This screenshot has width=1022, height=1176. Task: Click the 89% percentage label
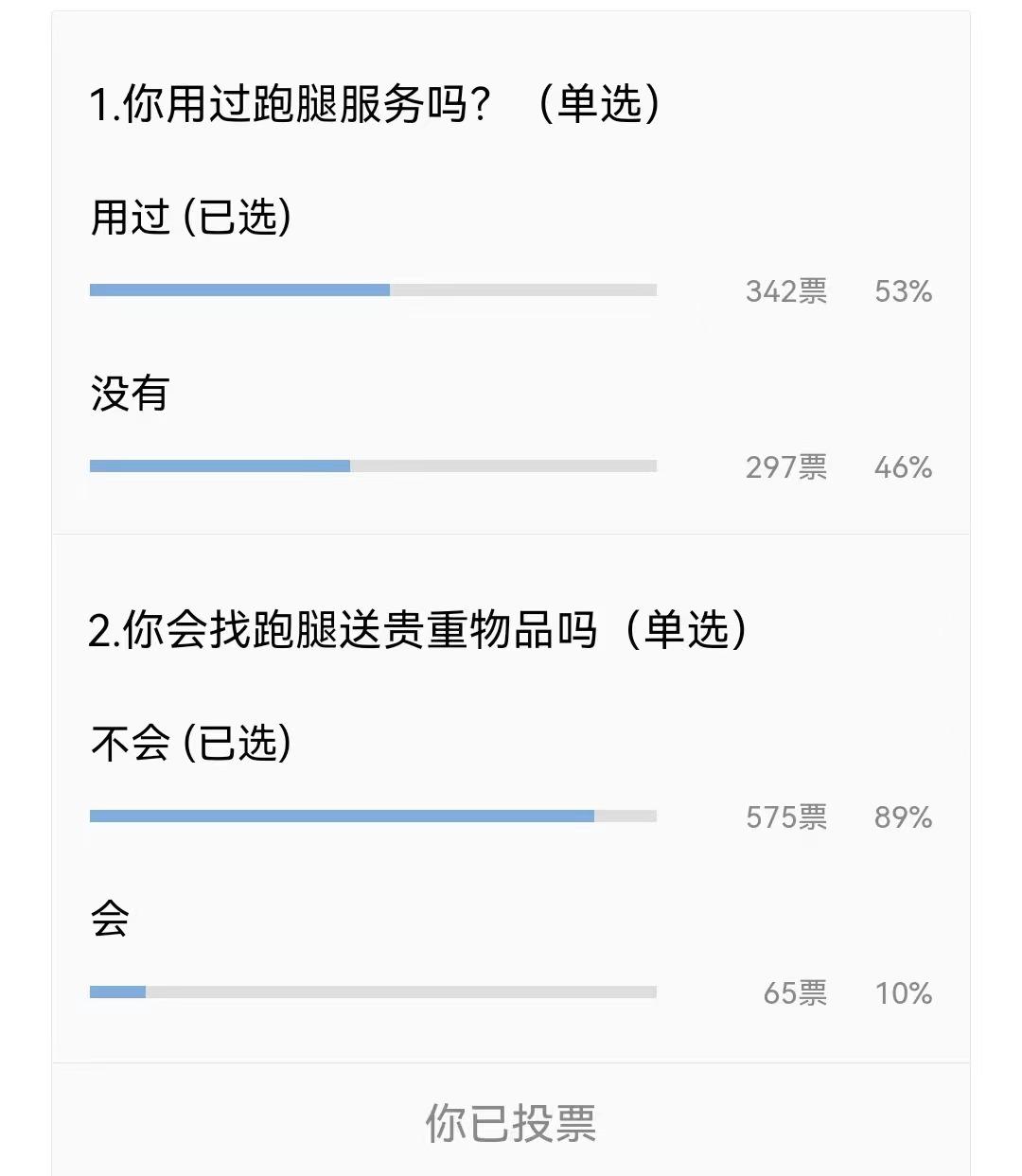902,816
